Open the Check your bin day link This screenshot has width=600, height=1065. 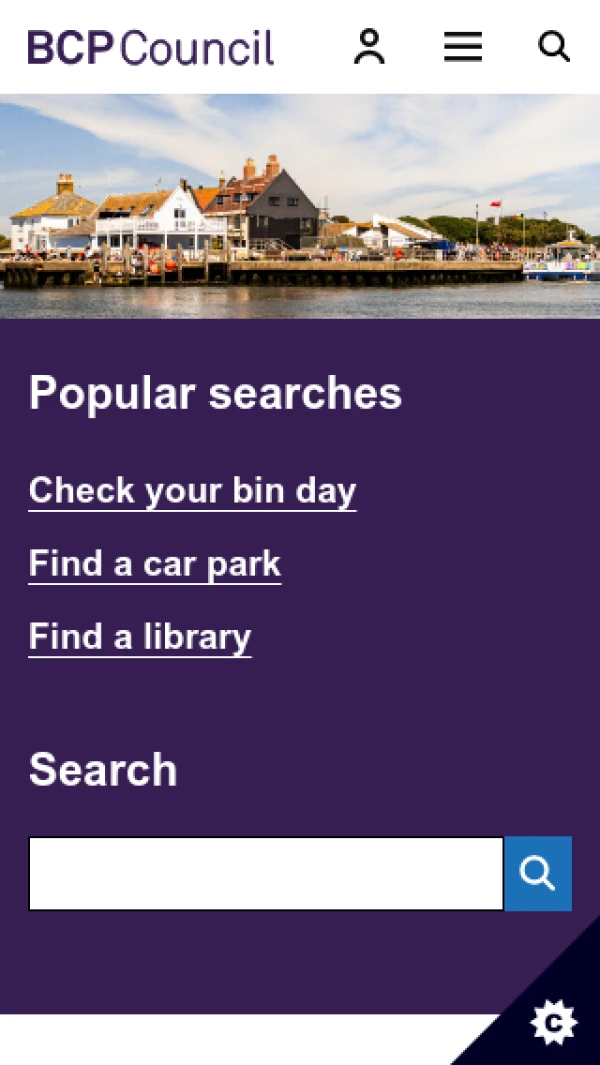pyautogui.click(x=192, y=491)
